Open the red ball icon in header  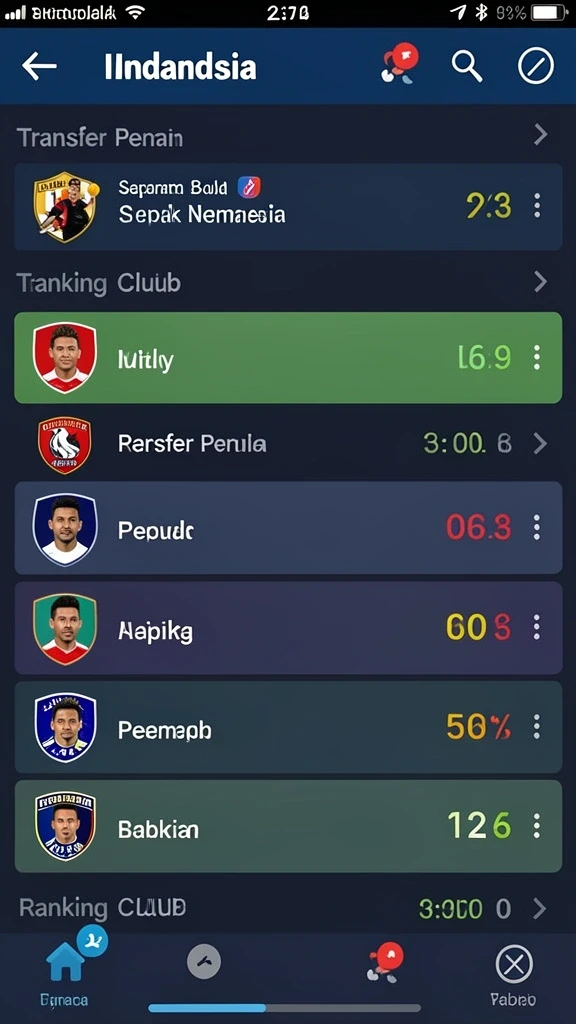pos(400,63)
